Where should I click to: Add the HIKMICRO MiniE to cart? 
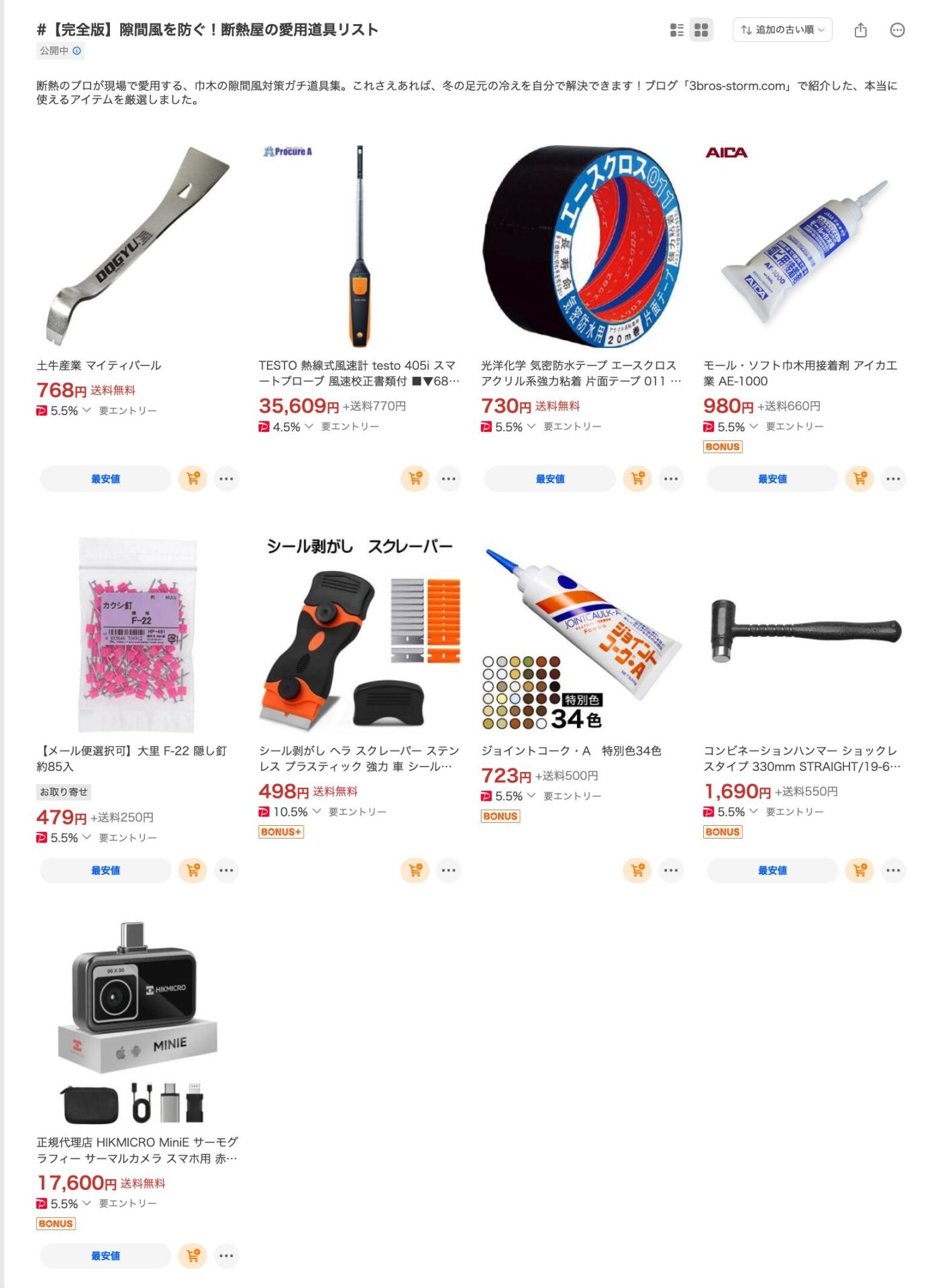point(193,1256)
